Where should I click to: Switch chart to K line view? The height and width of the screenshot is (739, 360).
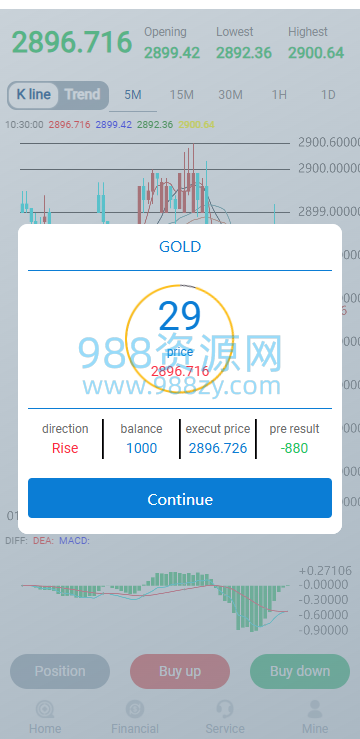(33, 95)
